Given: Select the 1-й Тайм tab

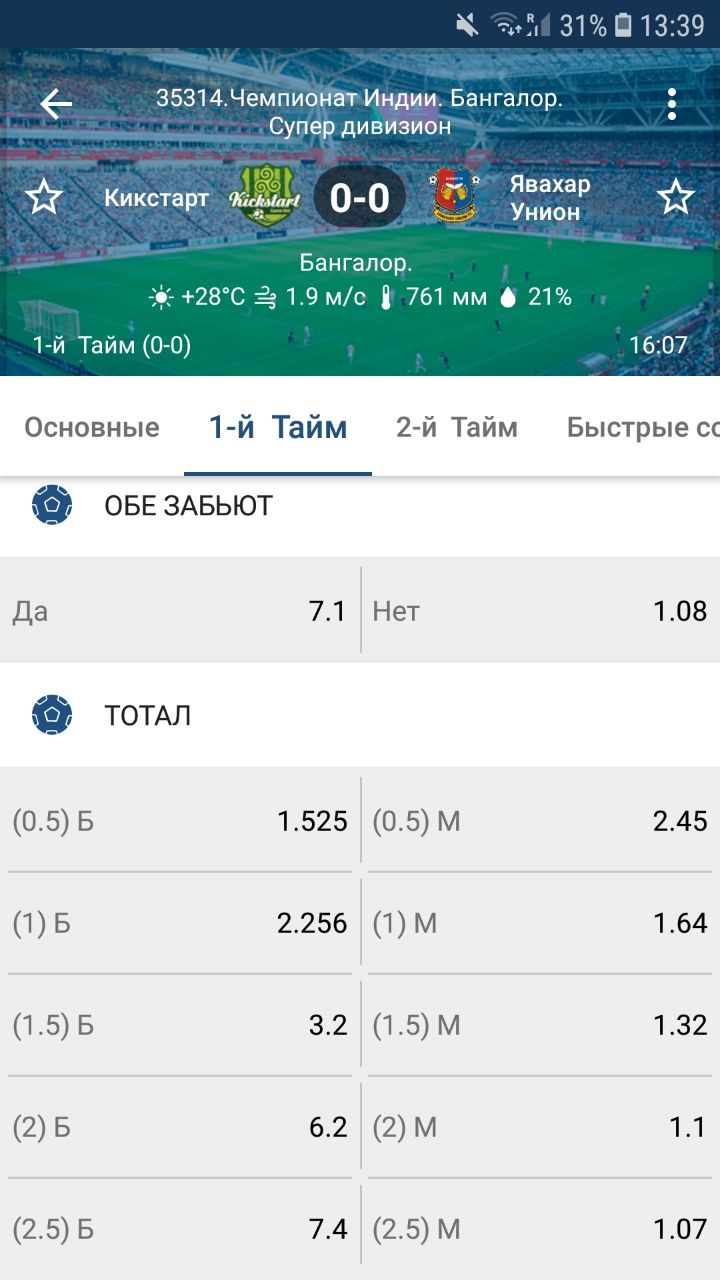Looking at the screenshot, I should [x=278, y=427].
